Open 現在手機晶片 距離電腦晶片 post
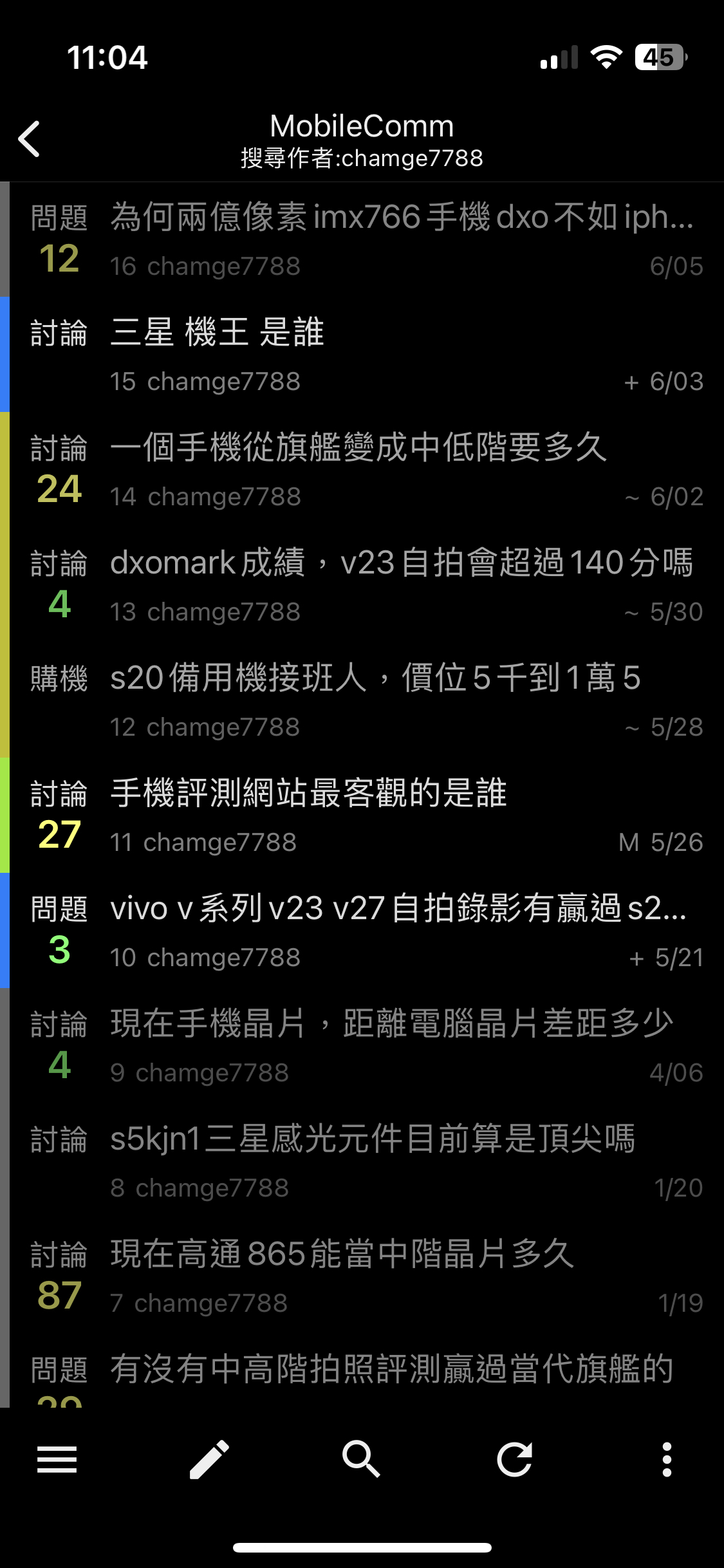724x1568 pixels. coord(362,1046)
